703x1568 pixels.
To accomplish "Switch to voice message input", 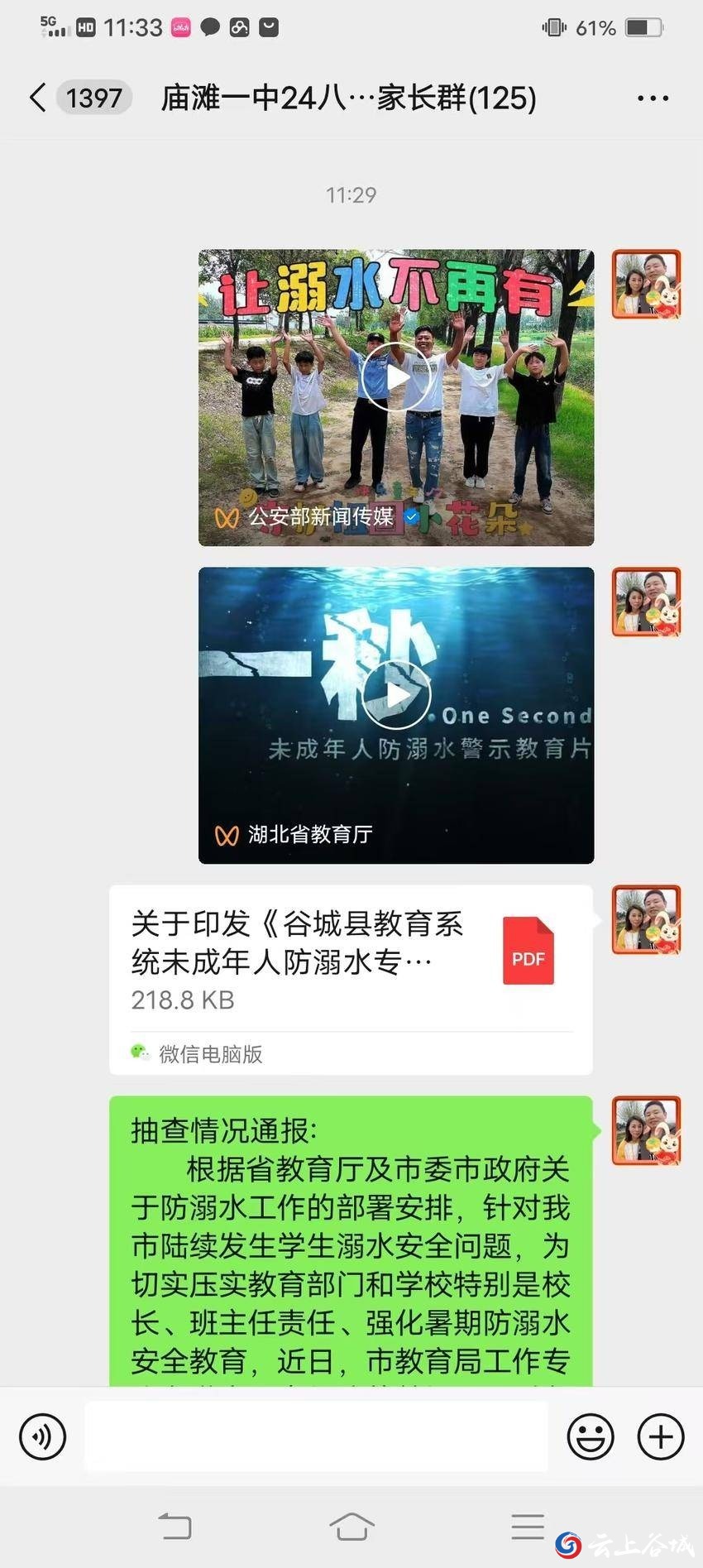I will tap(42, 1436).
